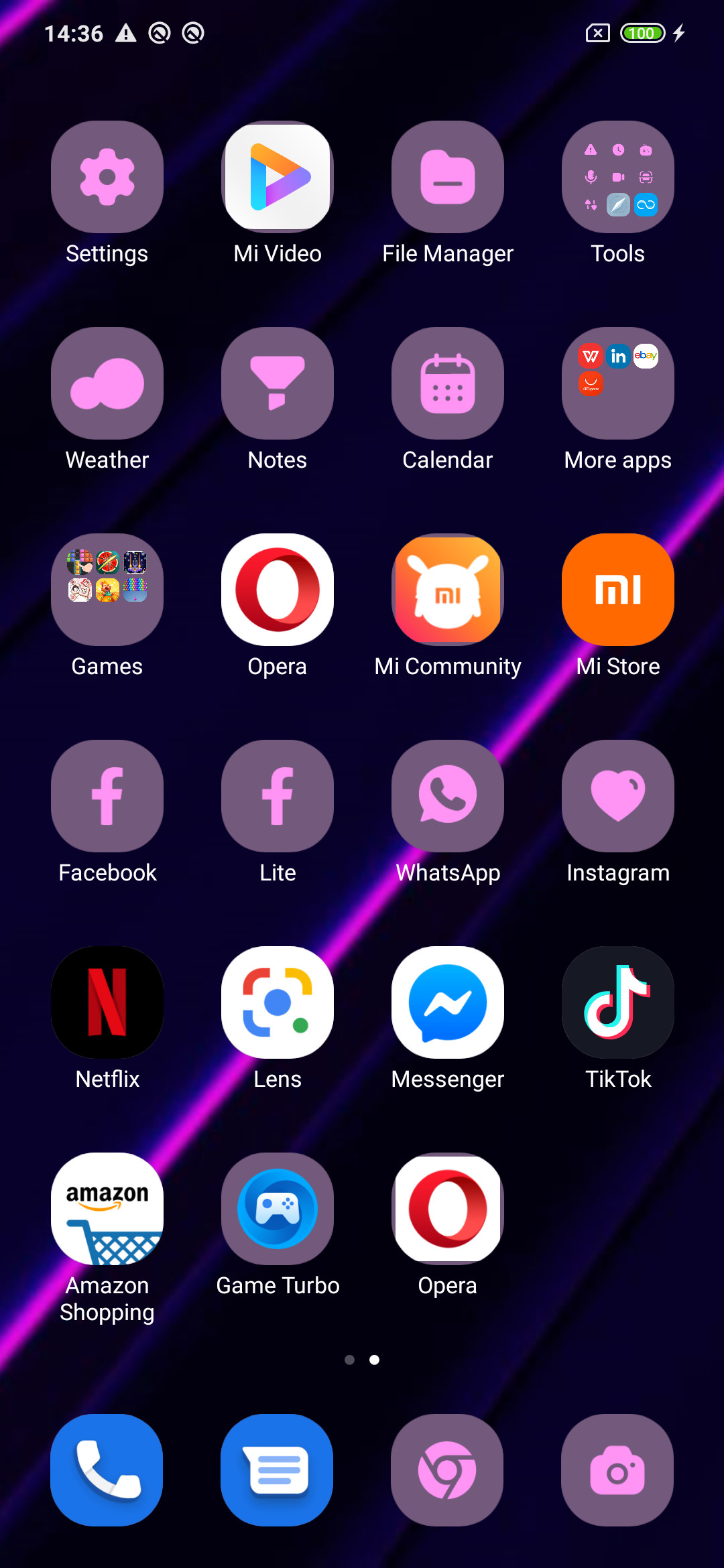Viewport: 724px width, 1568px height.
Task: Open the Phone dialer in the dock
Action: click(x=107, y=1470)
